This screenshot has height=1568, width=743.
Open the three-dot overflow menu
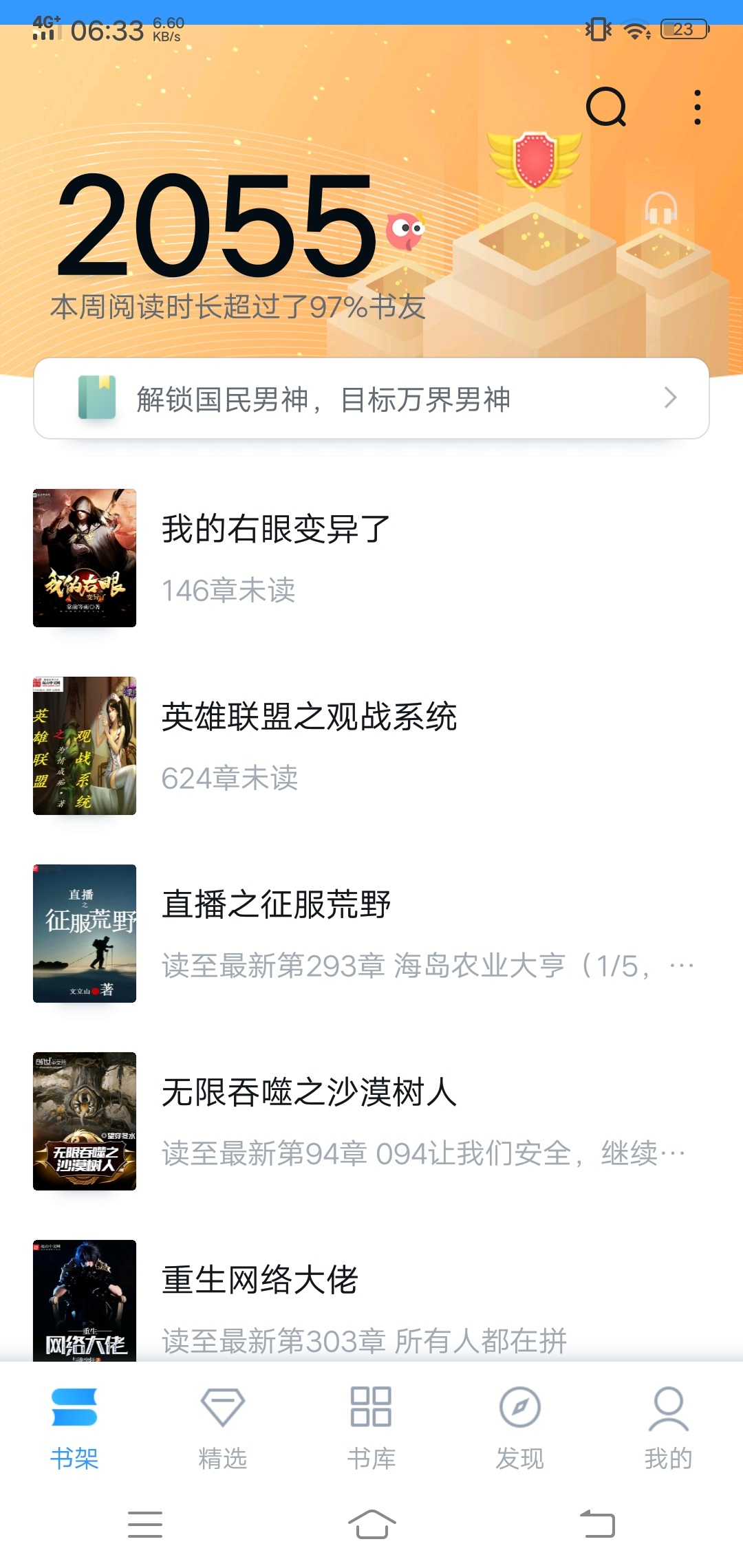click(697, 107)
